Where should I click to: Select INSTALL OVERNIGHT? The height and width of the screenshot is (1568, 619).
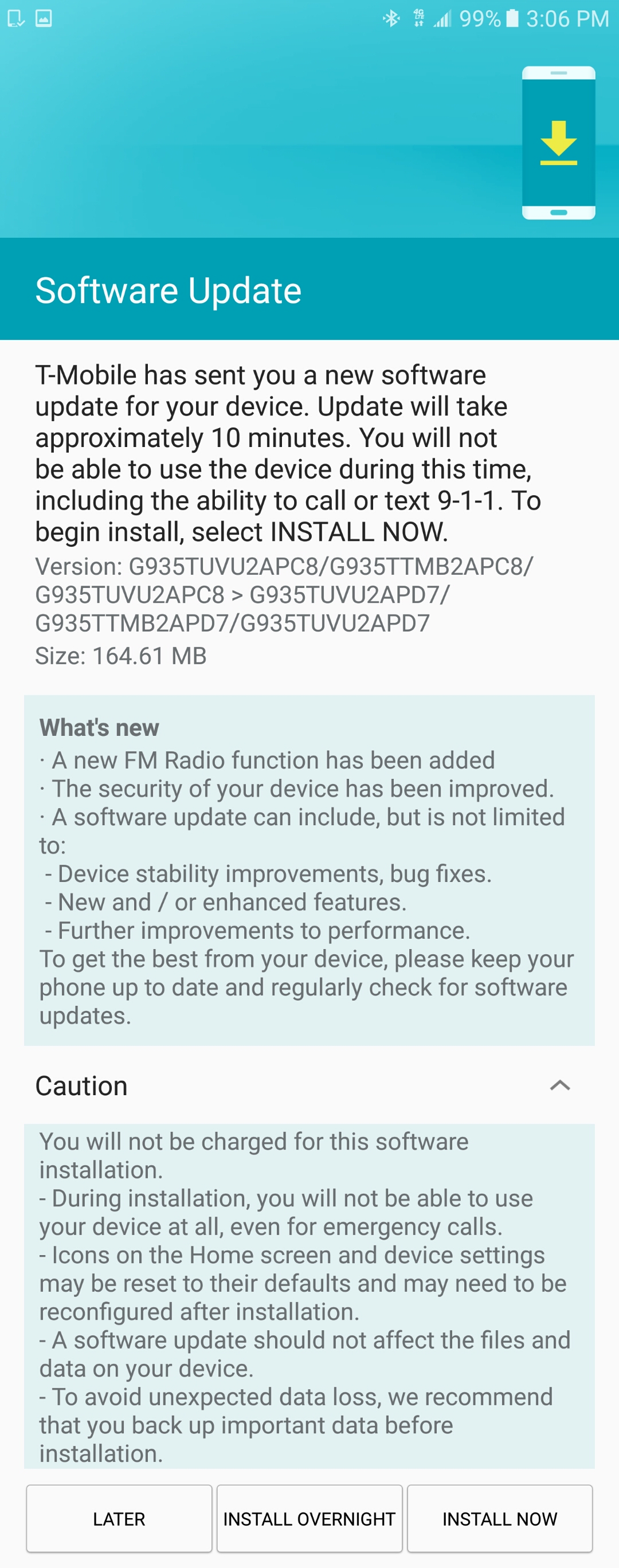tap(309, 1519)
